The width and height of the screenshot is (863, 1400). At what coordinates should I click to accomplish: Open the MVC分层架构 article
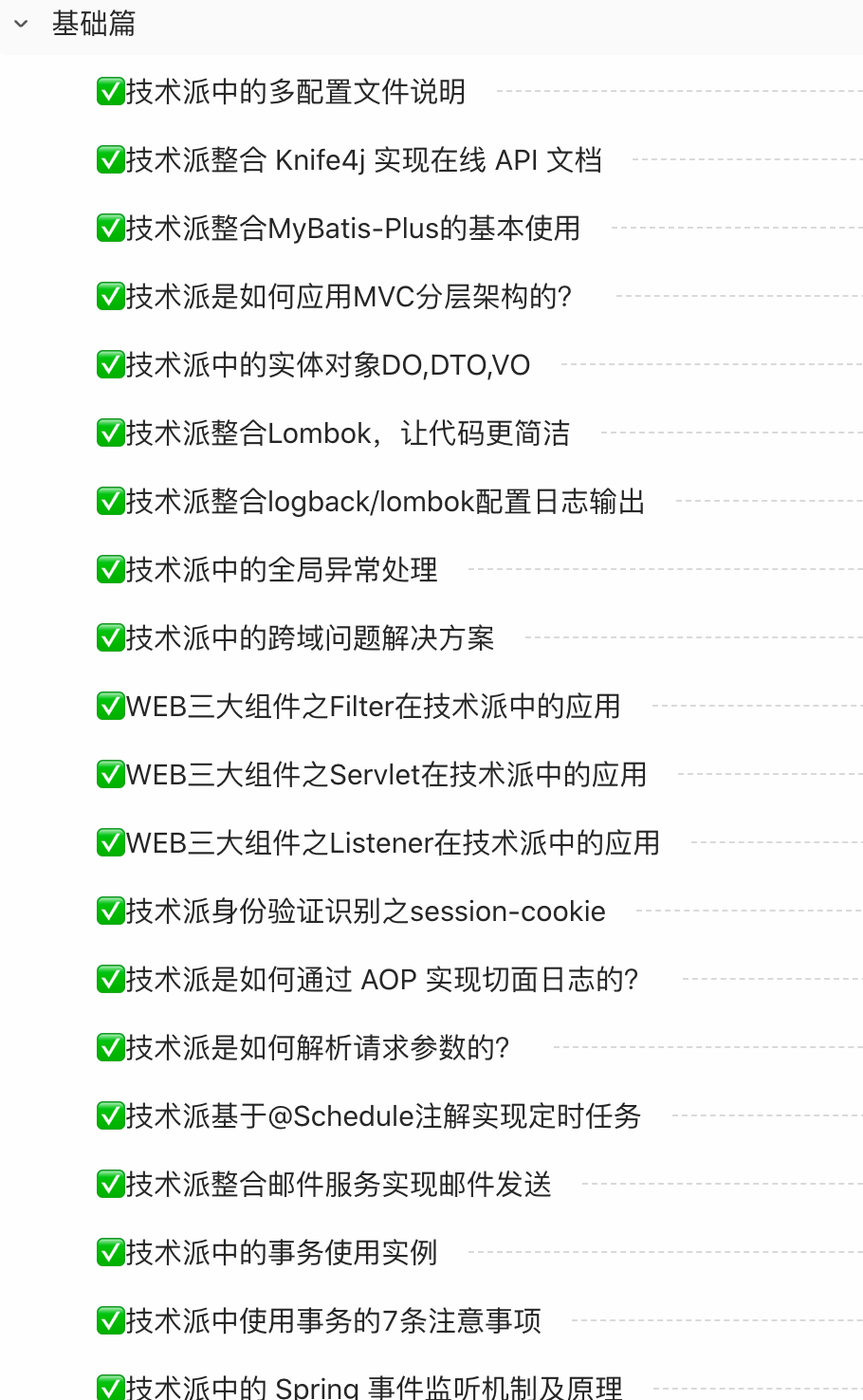coord(348,297)
